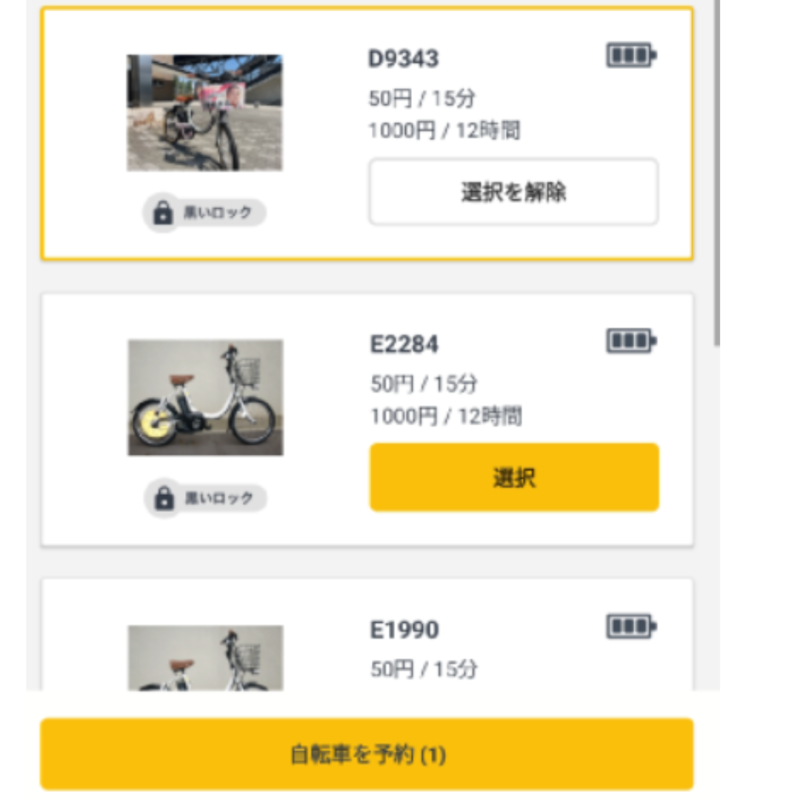Reserve the bike via 自転車を予約 (1)
The height and width of the screenshot is (800, 800).
[x=367, y=754]
